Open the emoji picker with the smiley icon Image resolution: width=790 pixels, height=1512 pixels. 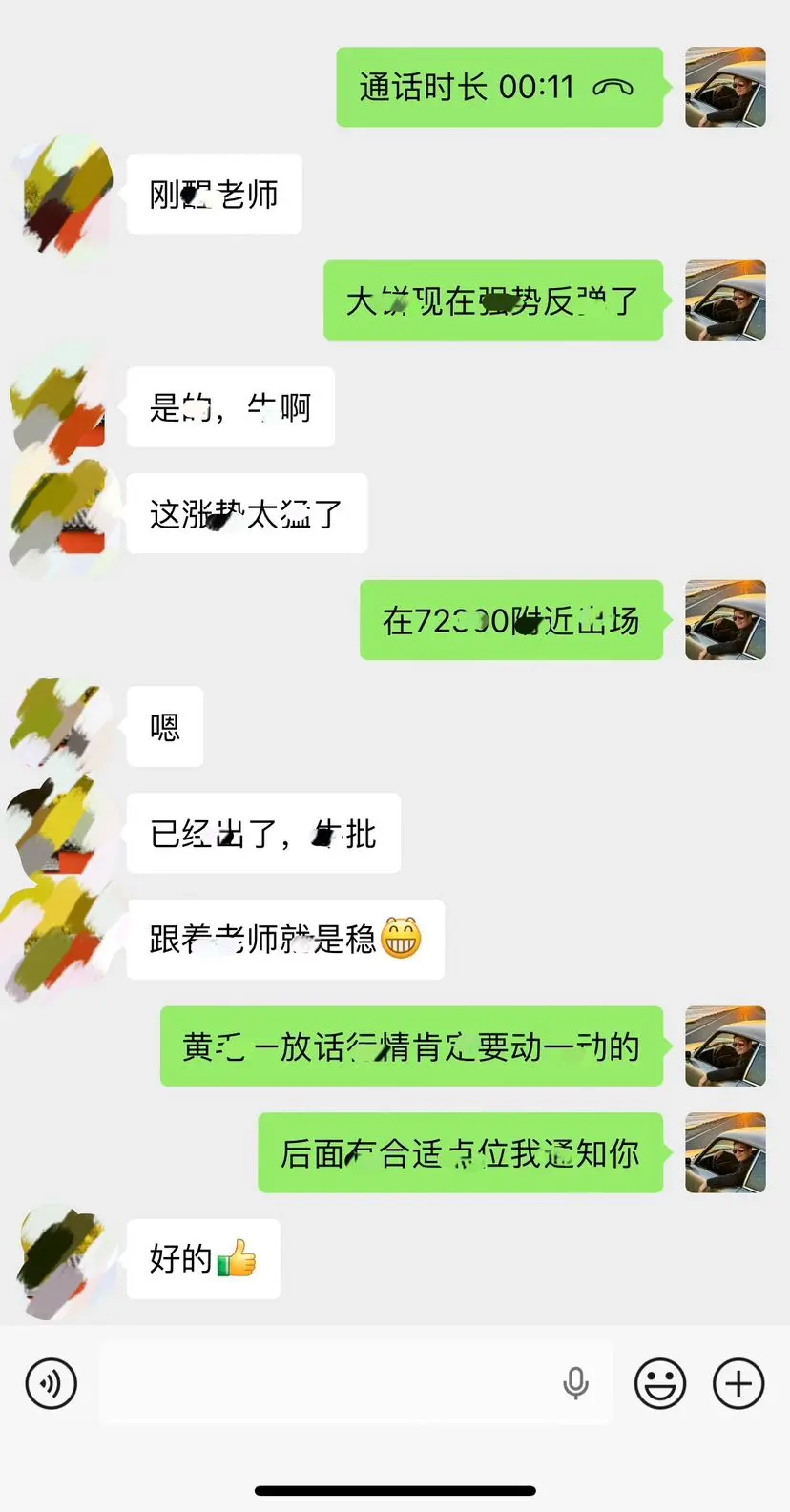click(660, 1384)
